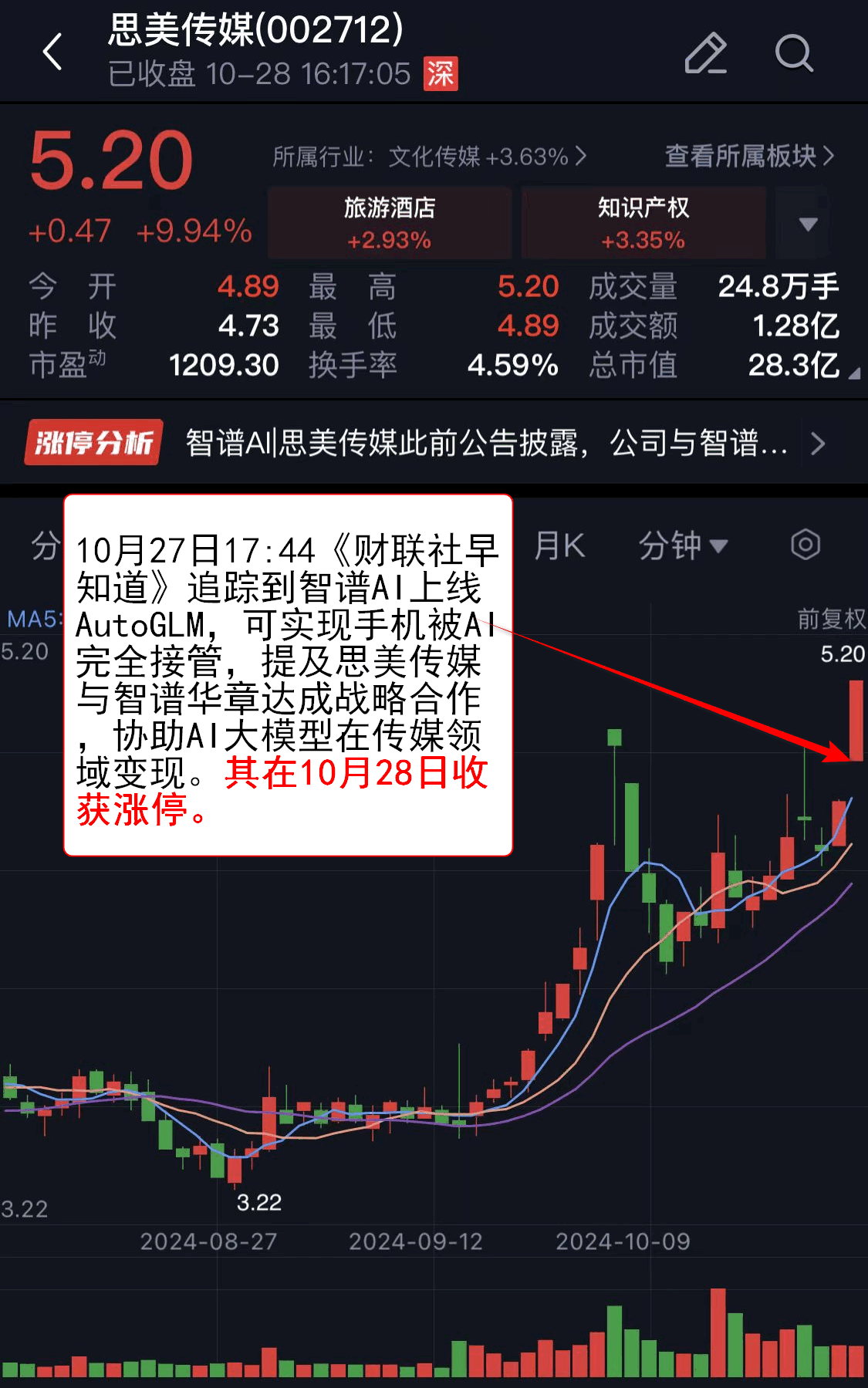
Task: Switch to the 月K chart tab
Action: pos(559,545)
